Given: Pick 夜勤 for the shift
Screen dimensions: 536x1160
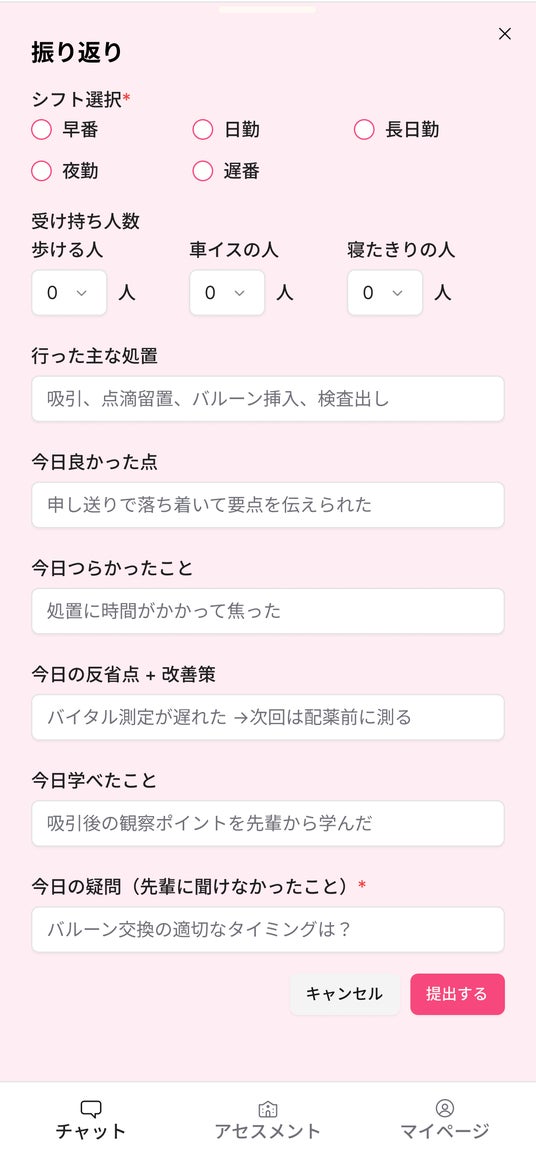Looking at the screenshot, I should [41, 171].
